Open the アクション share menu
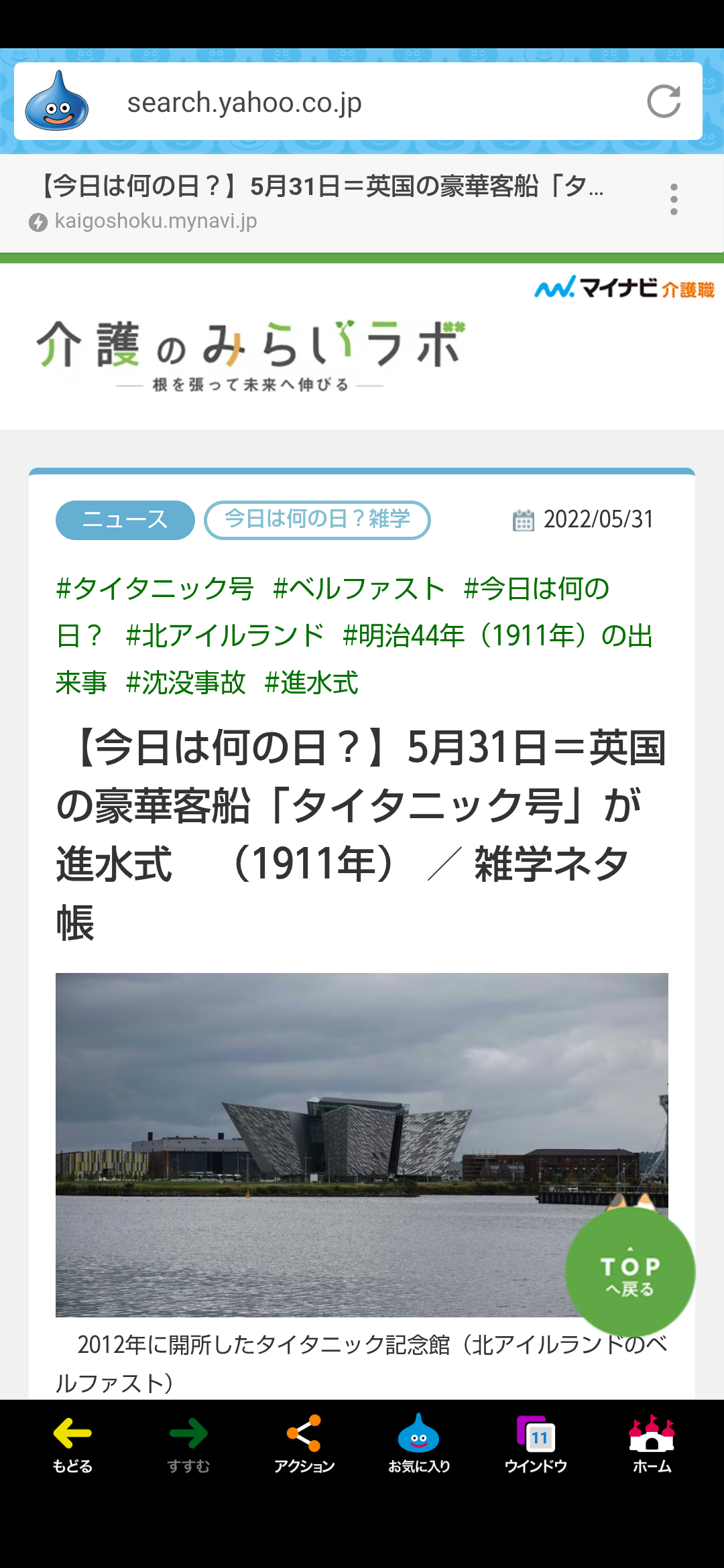The height and width of the screenshot is (1568, 724). click(304, 1444)
